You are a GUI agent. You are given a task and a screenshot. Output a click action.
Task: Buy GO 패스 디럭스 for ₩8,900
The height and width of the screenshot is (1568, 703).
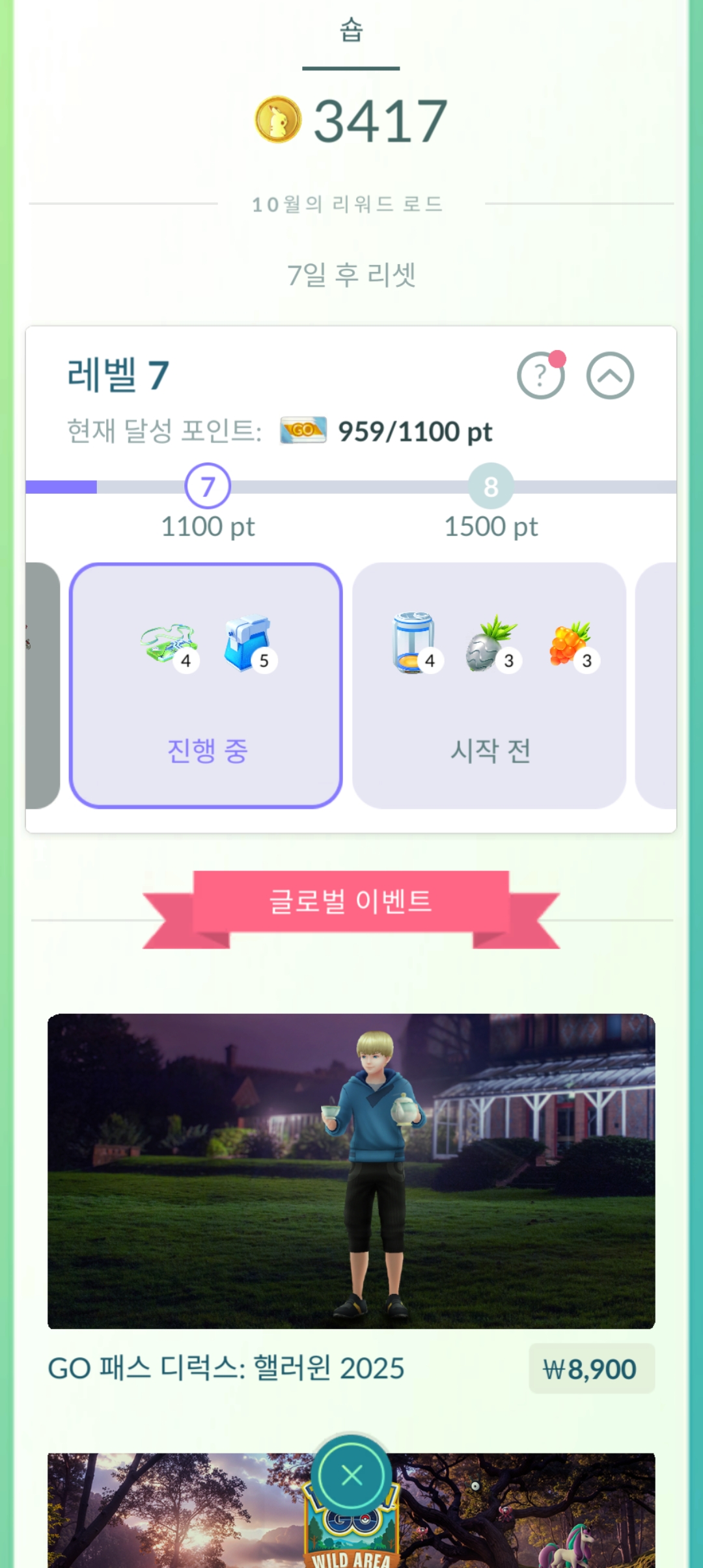(591, 1368)
